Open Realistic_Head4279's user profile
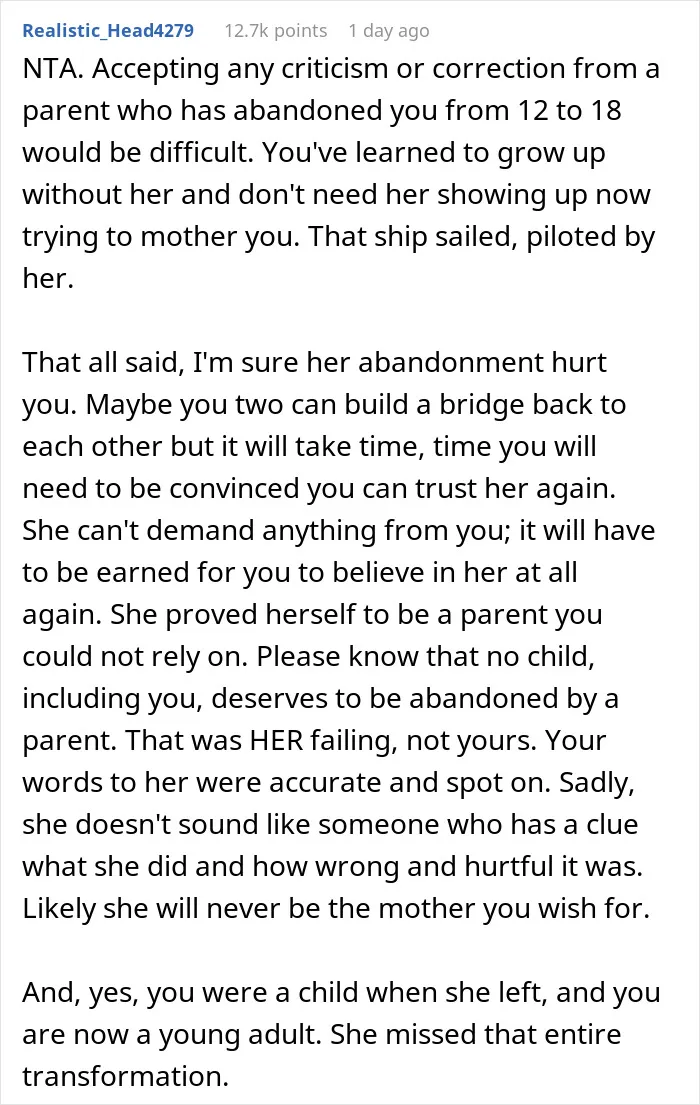 click(x=108, y=31)
